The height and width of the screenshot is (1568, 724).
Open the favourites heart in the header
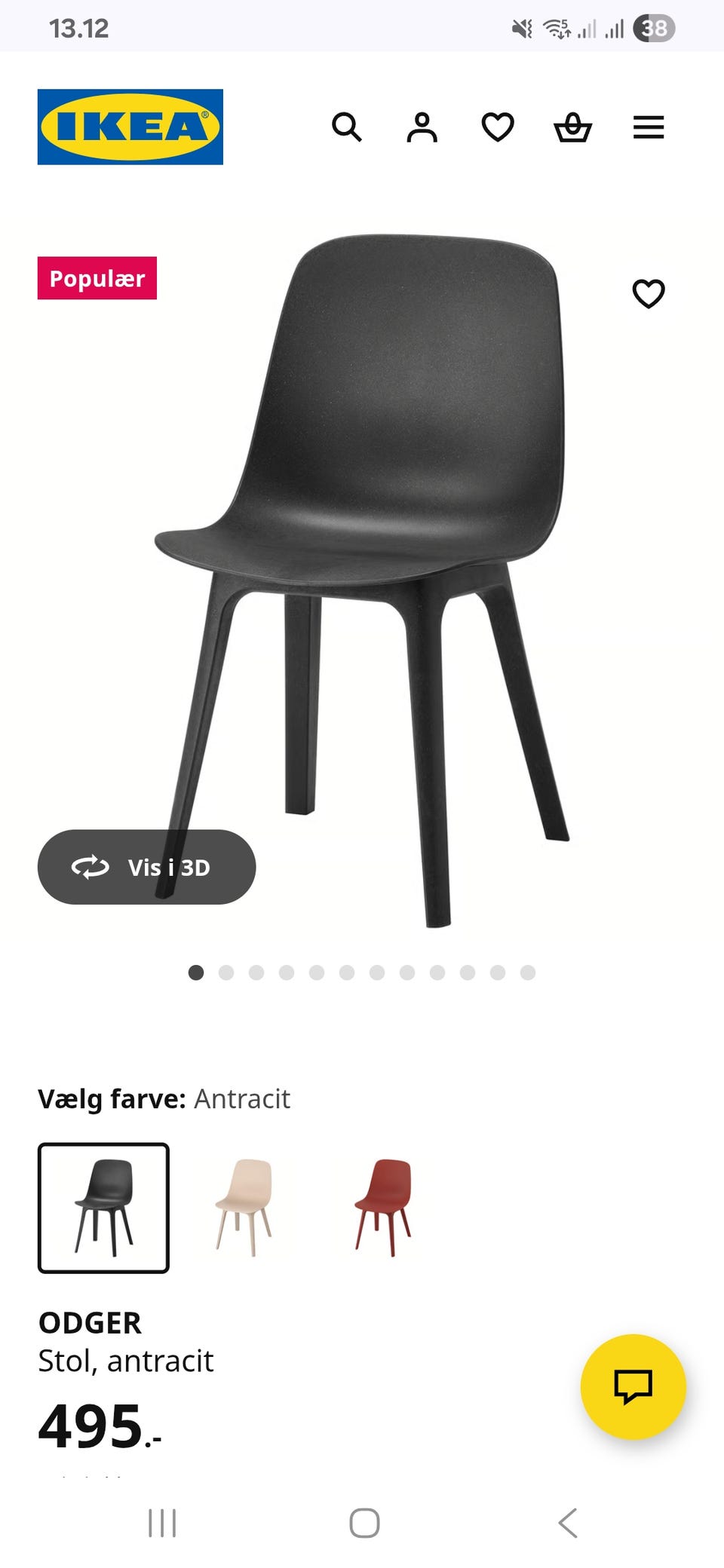tap(498, 127)
